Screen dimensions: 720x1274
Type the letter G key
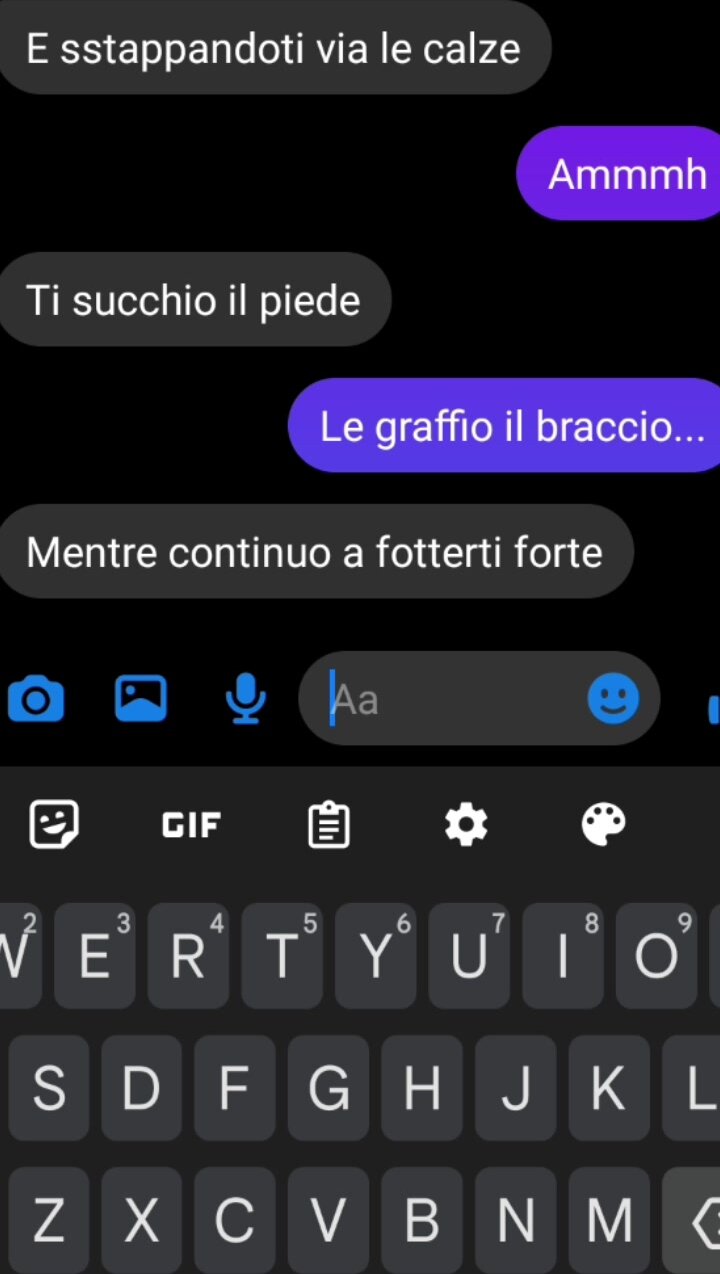pos(328,1088)
